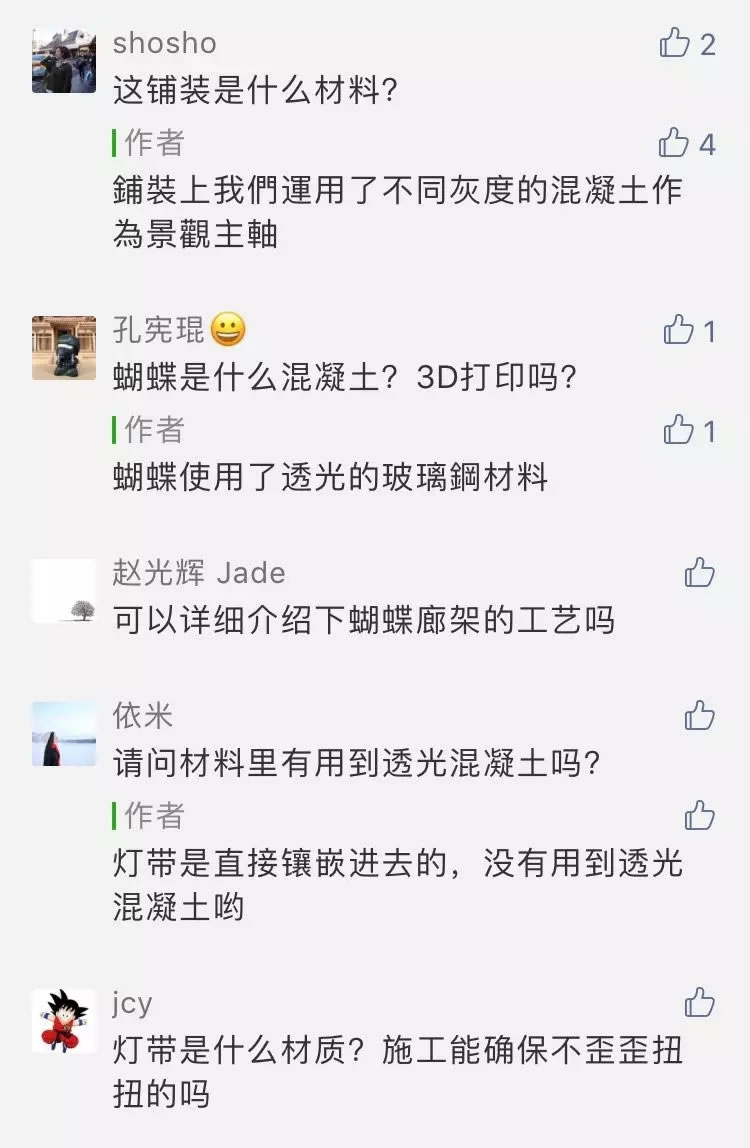The image size is (750, 1148).
Task: Like 孔宪琨's comment about the butterfly
Action: click(x=679, y=330)
